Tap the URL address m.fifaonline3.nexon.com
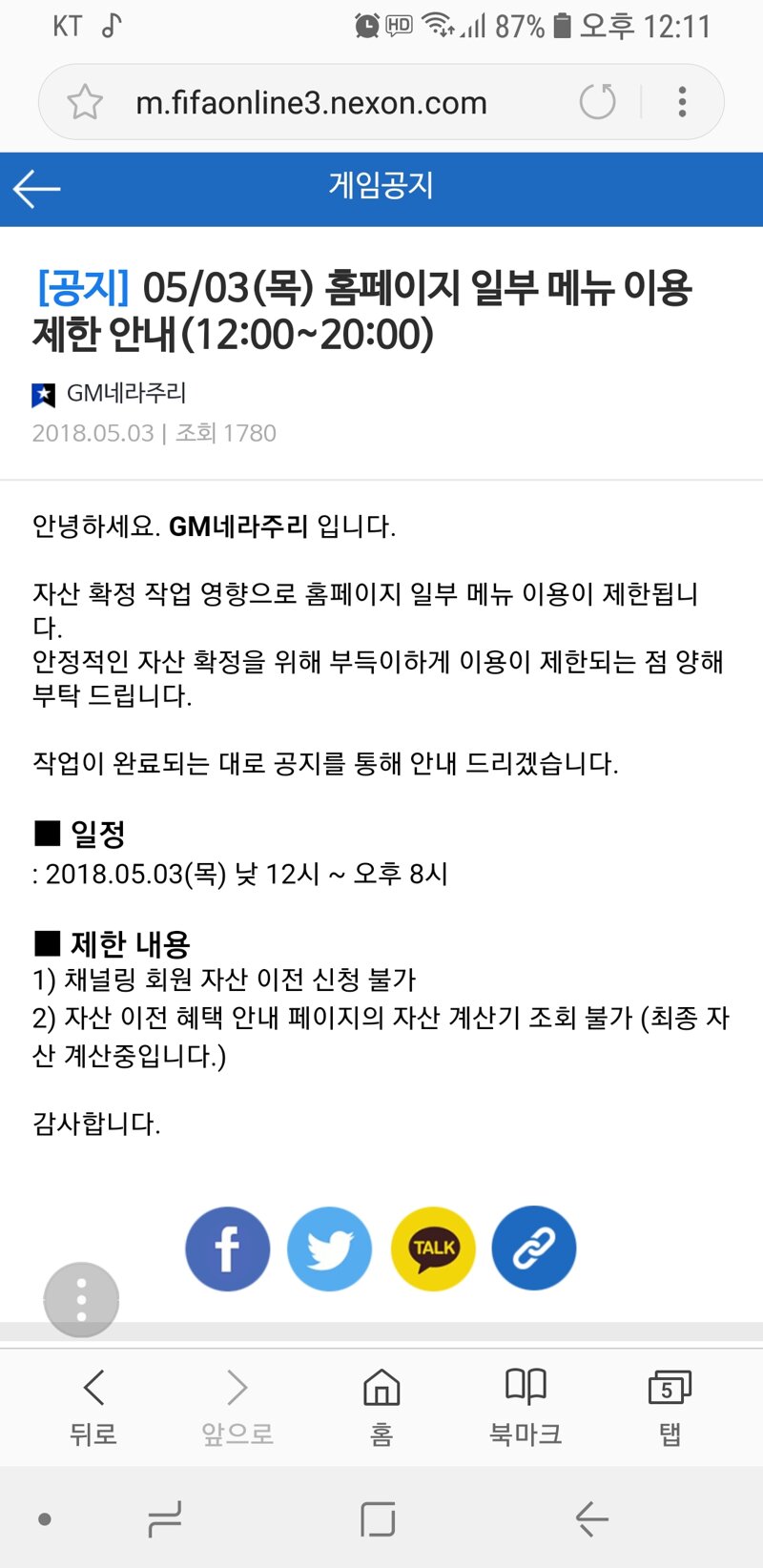The image size is (763, 1568). coord(311,103)
